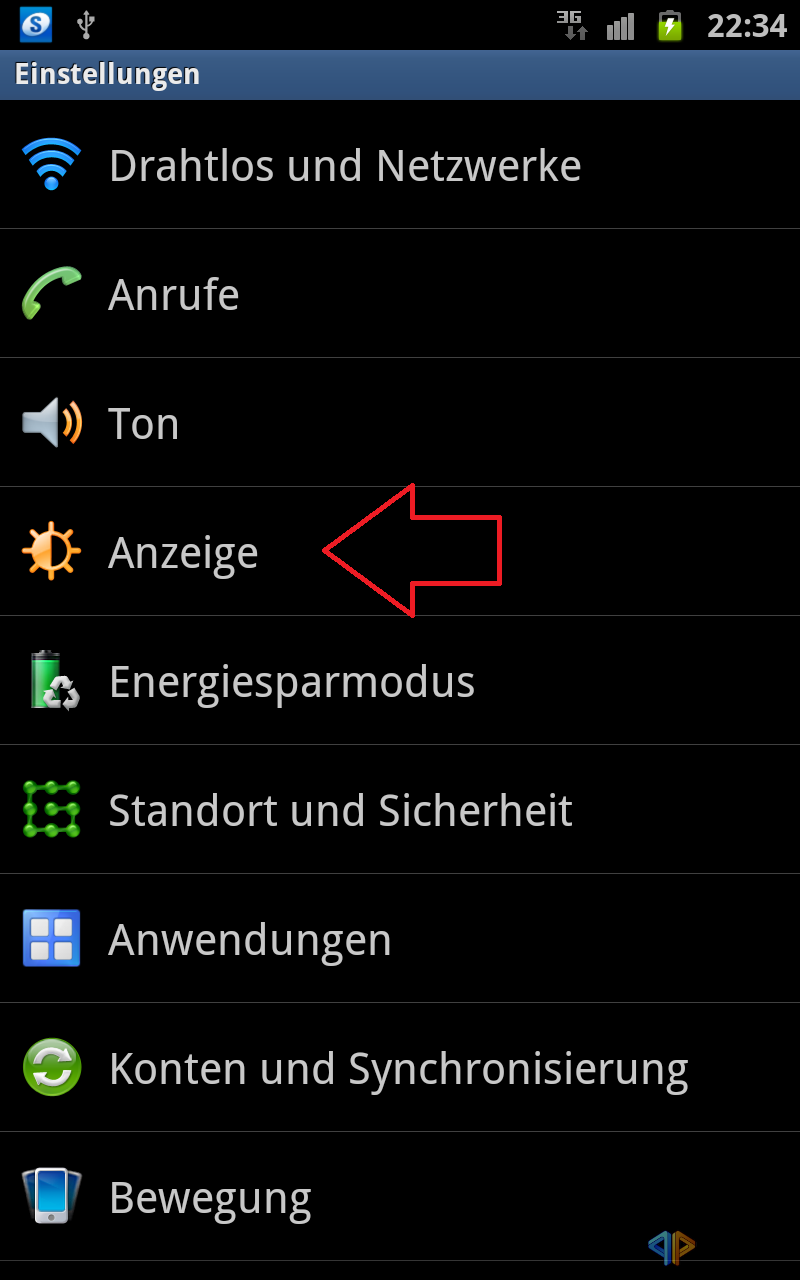Screen dimensions: 800x1280
Task: Open Bewegung motion settings
Action: tap(400, 1197)
